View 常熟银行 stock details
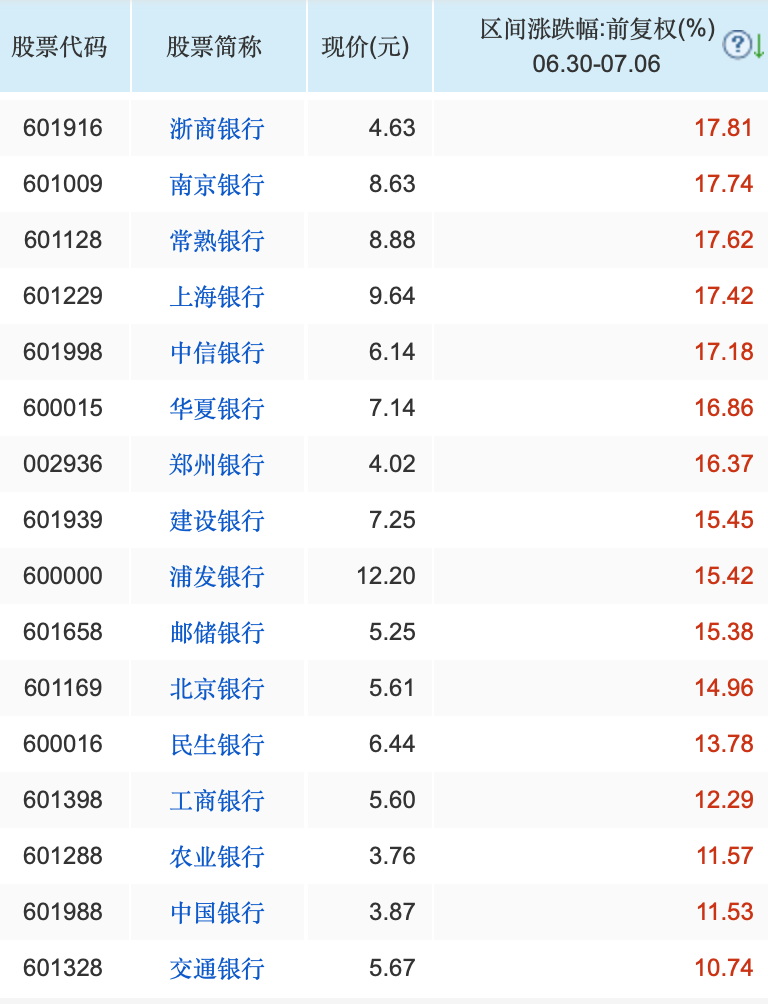Screen dimensions: 768x1004 click(x=217, y=240)
